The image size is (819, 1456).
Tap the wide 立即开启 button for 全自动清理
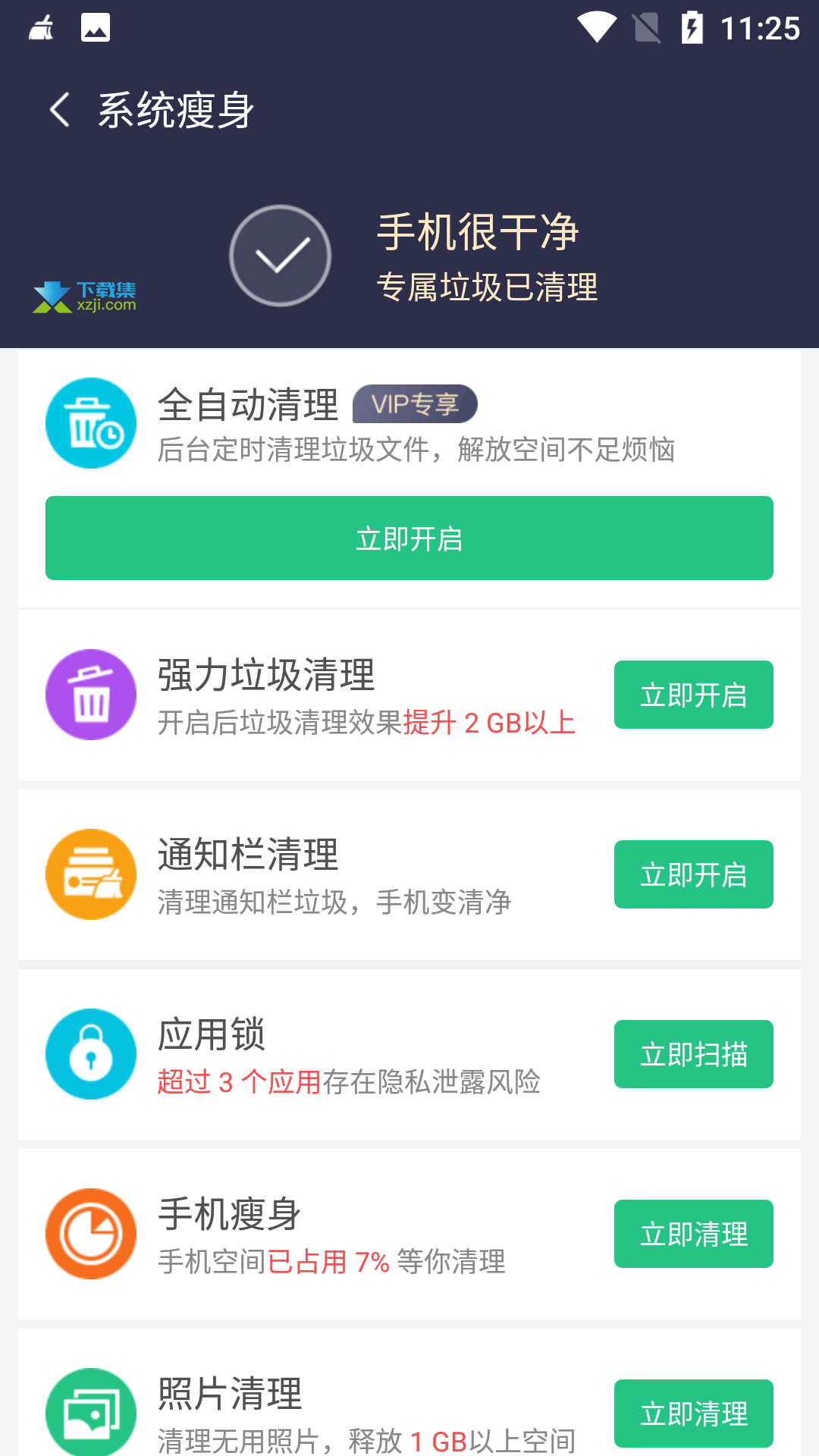[x=409, y=538]
